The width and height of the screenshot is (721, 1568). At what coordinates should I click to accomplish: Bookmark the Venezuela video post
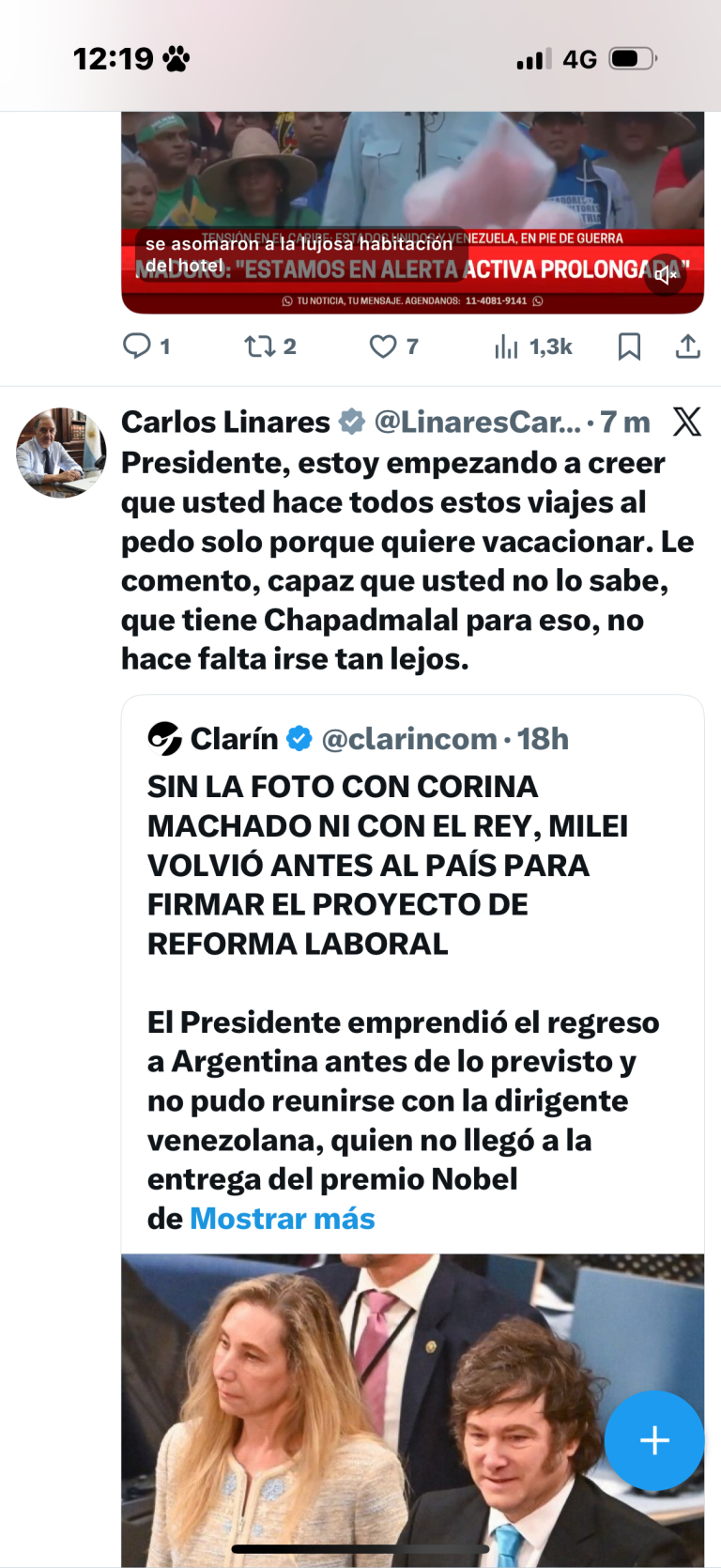[629, 346]
